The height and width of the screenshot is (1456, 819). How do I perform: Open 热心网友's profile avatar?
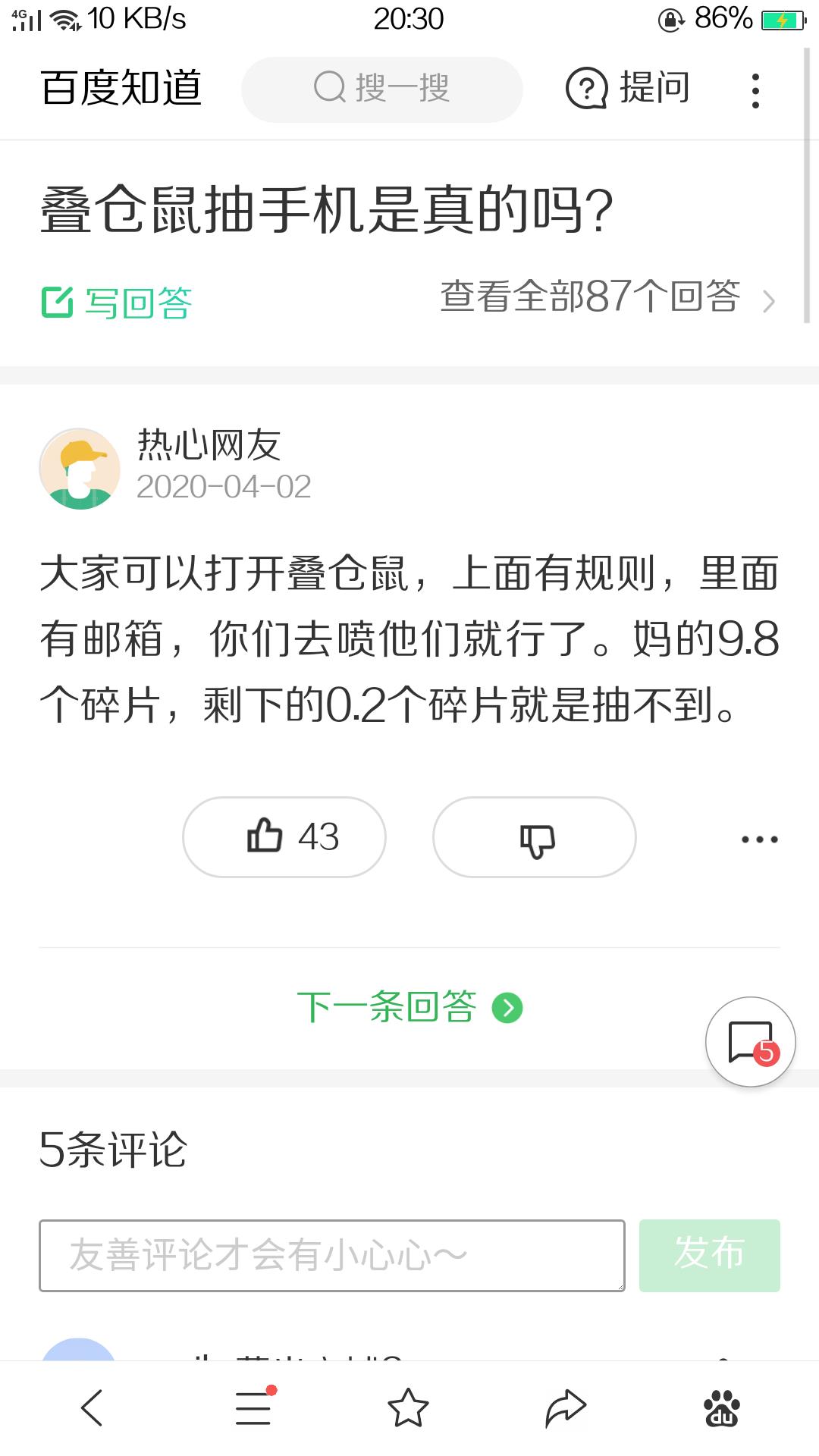point(80,469)
